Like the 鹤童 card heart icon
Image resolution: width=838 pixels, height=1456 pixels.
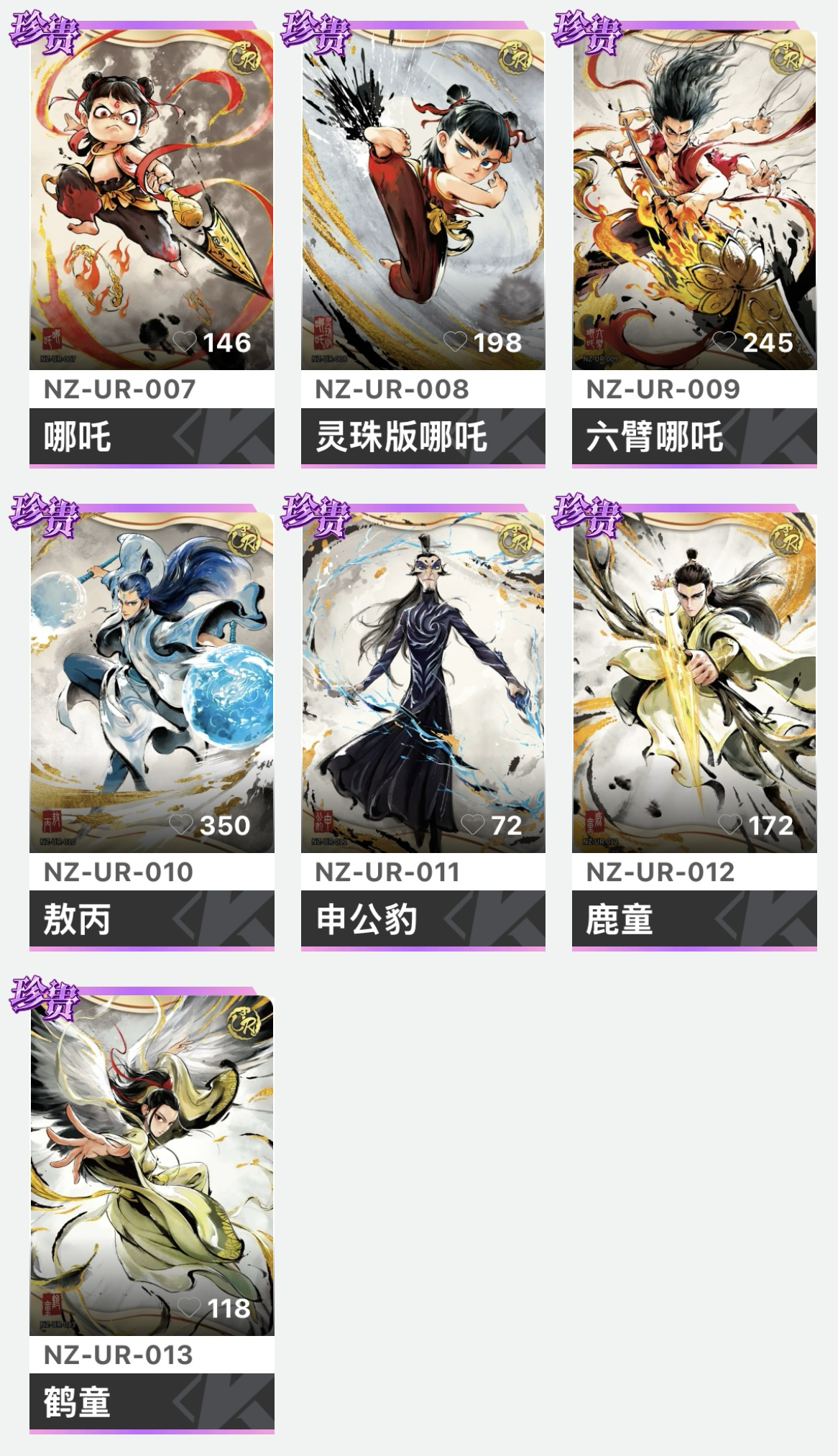point(189,1308)
